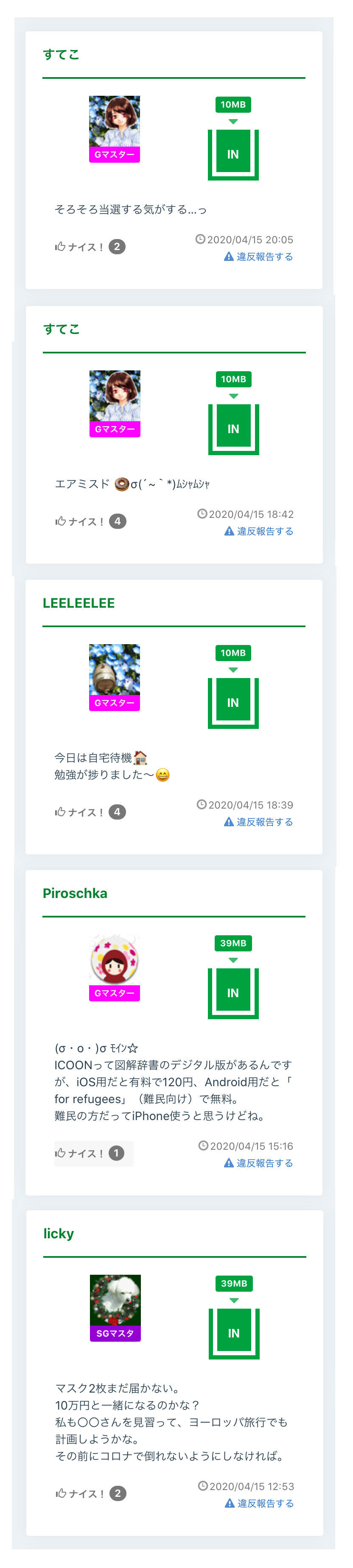The height and width of the screenshot is (1568, 353).
Task: Give ナイス! to LEELEELEE's post
Action: [x=90, y=812]
